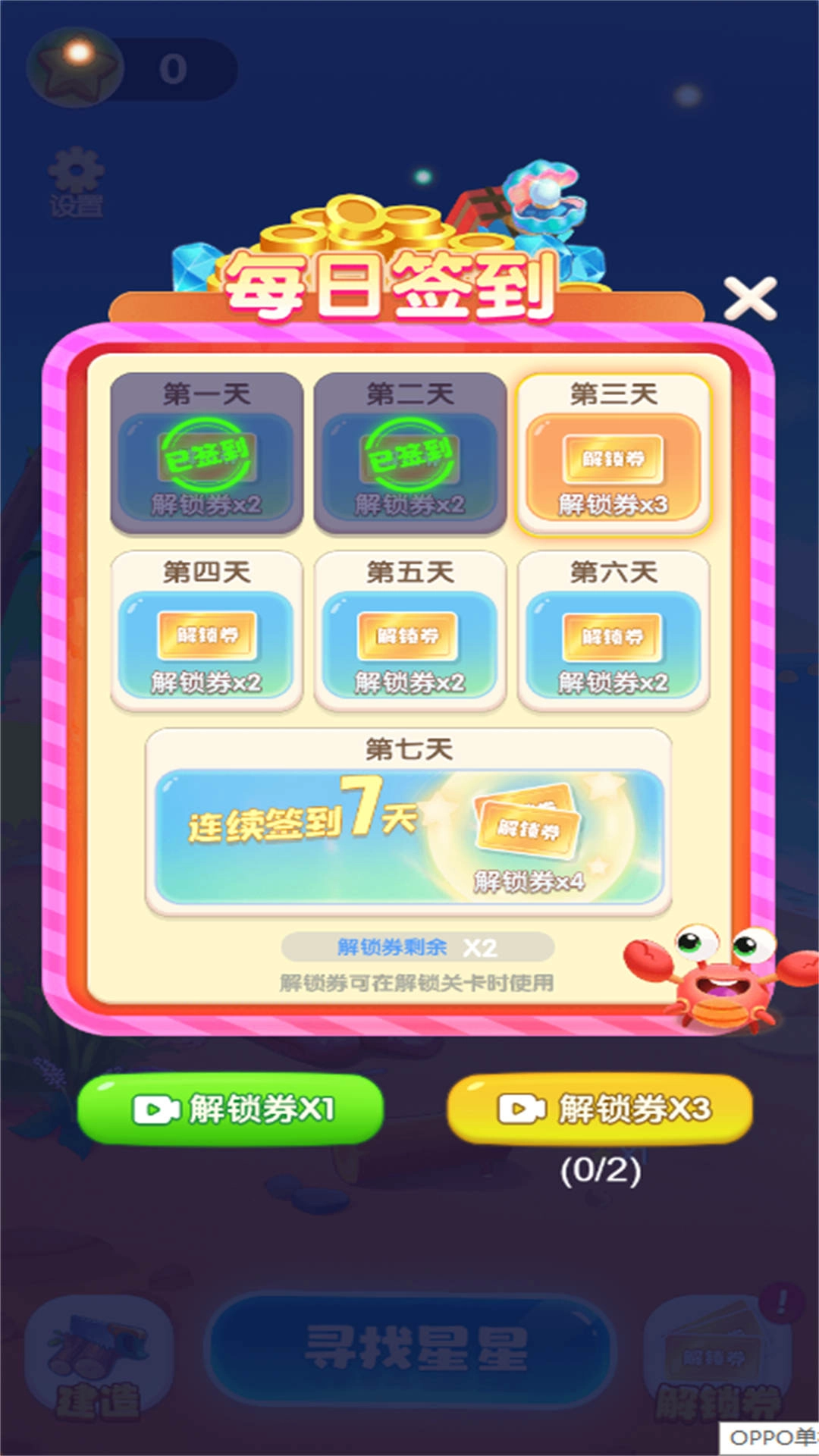Claim the 第三天 sign-in reward
Viewport: 819px width, 1456px height.
[x=613, y=455]
